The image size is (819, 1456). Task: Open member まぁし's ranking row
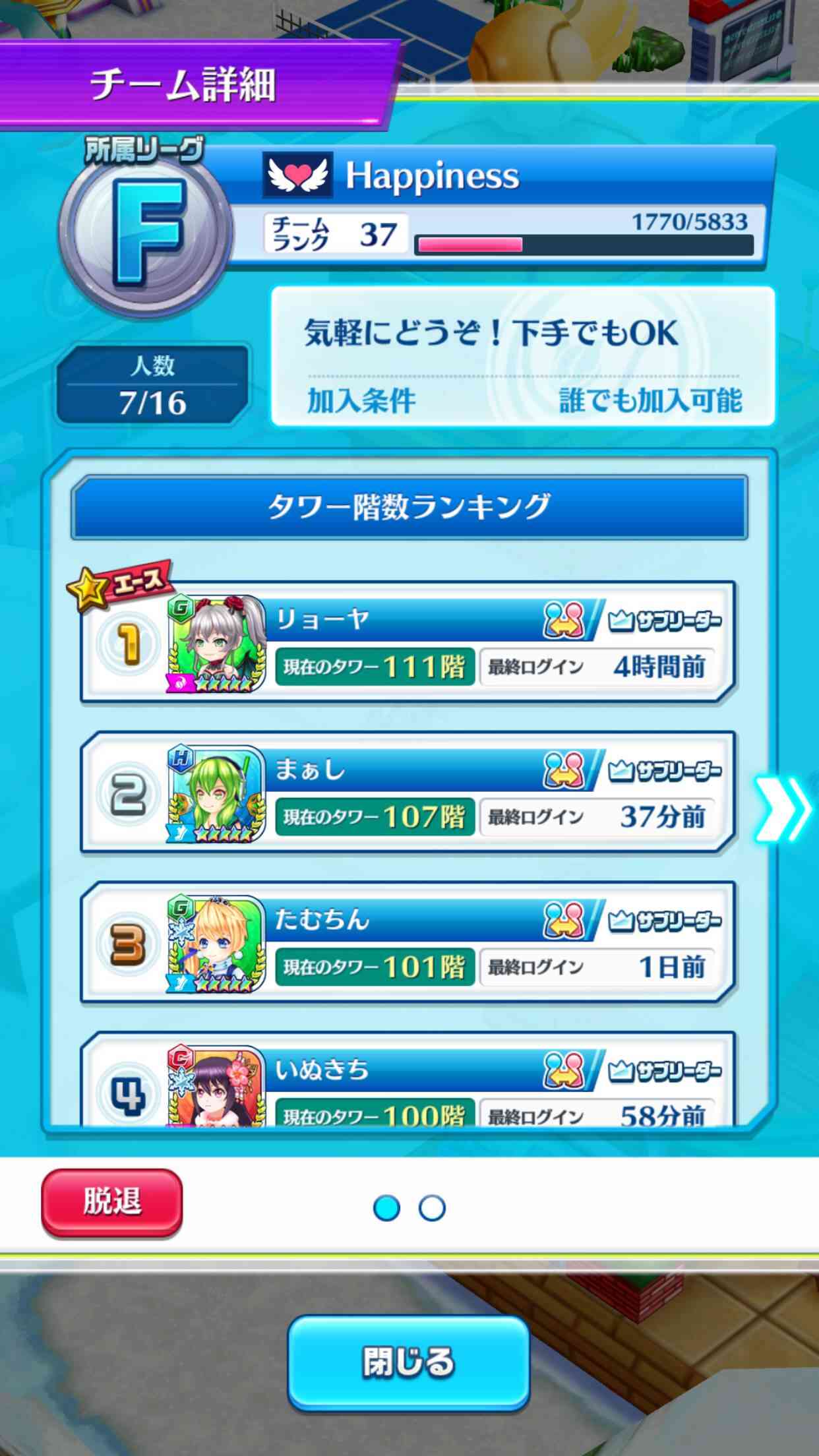tap(408, 792)
